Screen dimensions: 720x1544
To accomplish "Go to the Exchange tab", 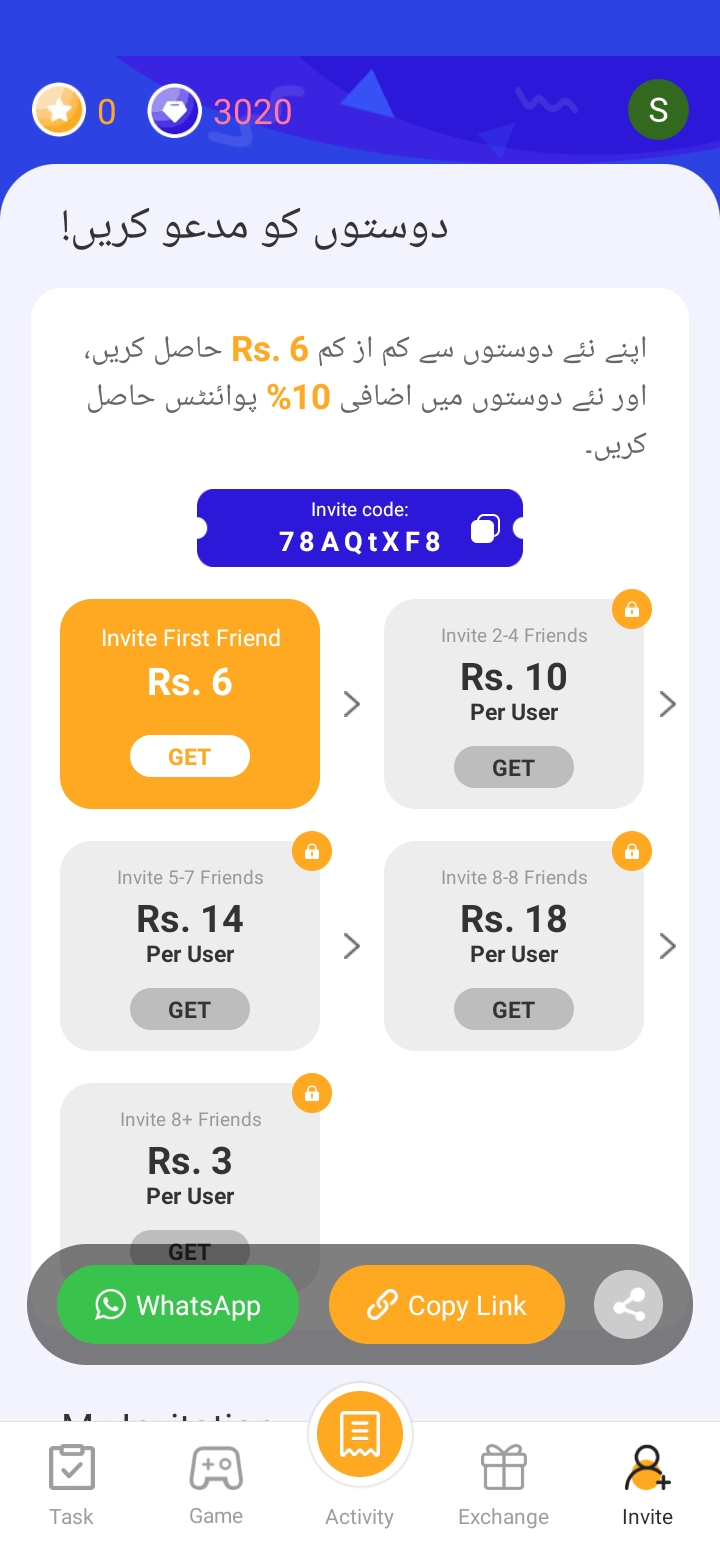I will click(504, 1485).
